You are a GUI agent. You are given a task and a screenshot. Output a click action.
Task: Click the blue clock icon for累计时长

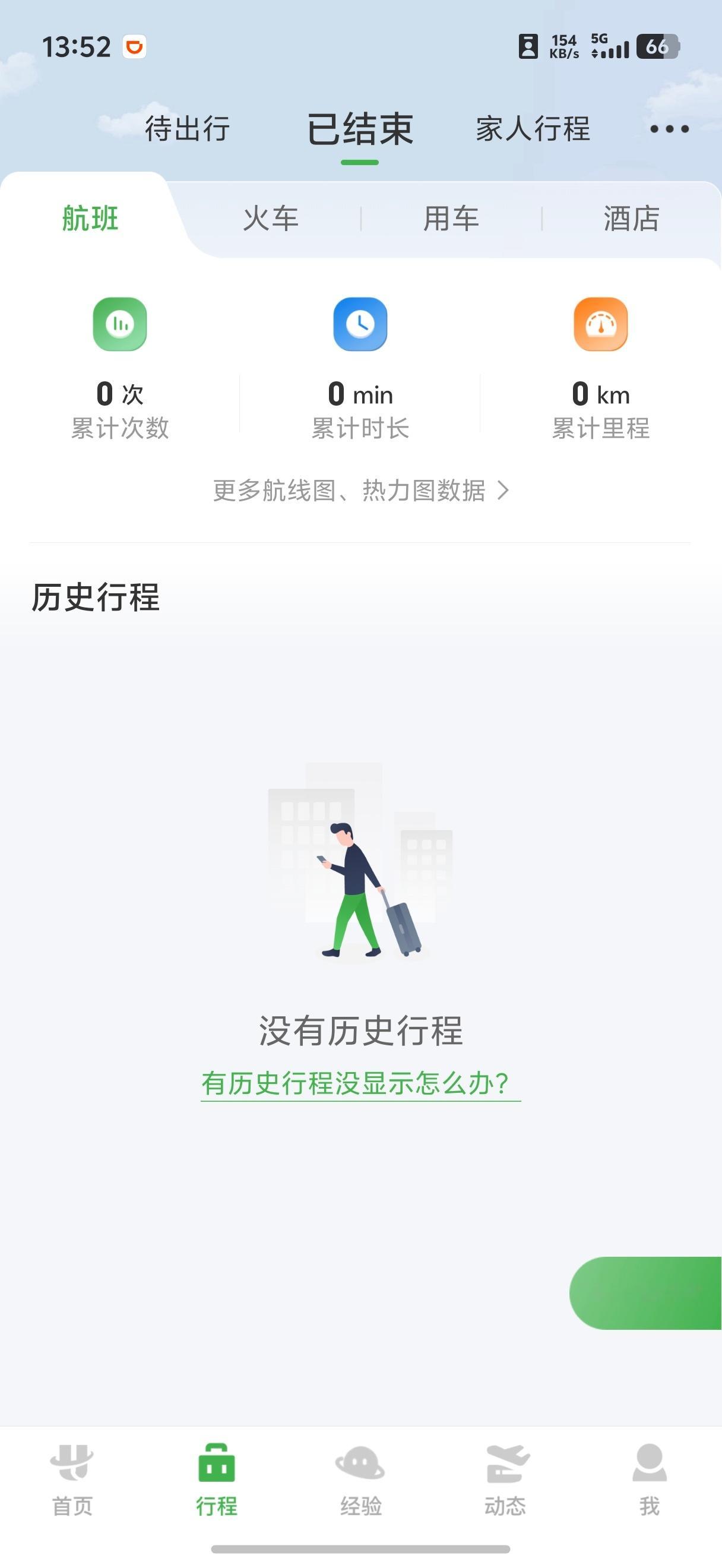pos(360,324)
